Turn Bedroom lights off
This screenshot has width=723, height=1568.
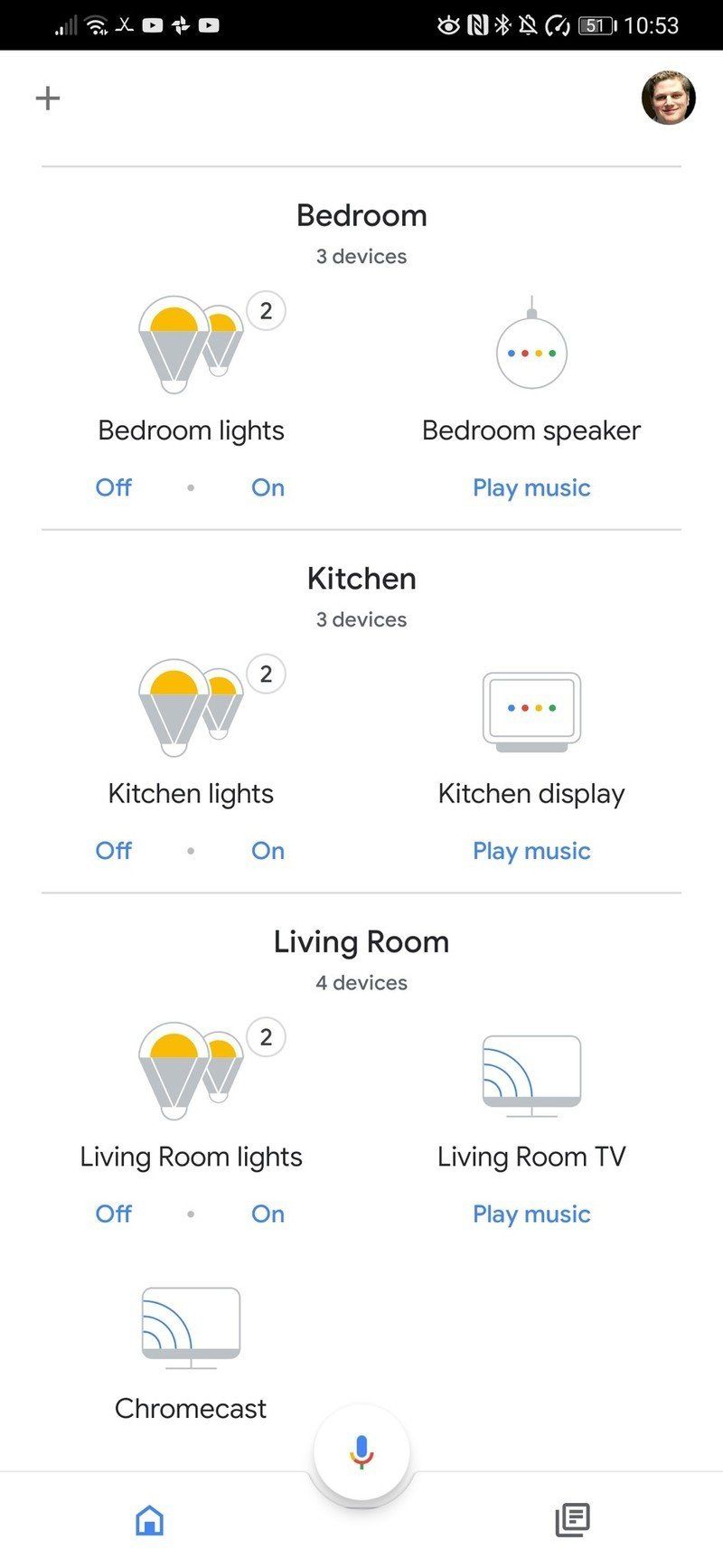[x=114, y=487]
